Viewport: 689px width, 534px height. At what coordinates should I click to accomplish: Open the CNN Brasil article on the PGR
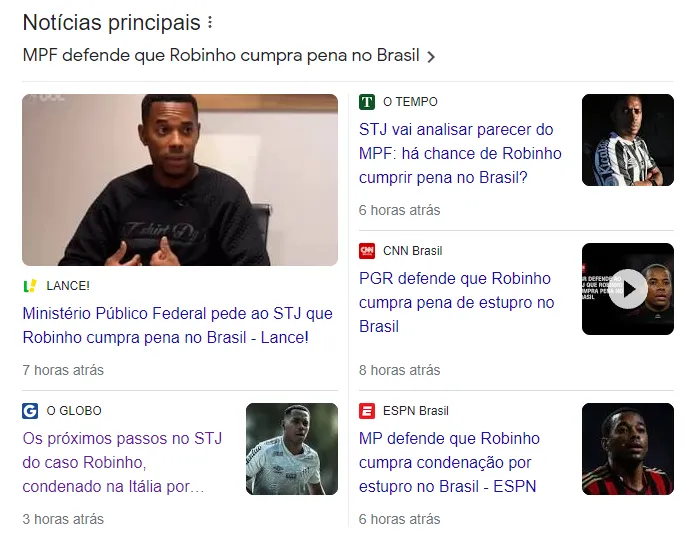456,302
